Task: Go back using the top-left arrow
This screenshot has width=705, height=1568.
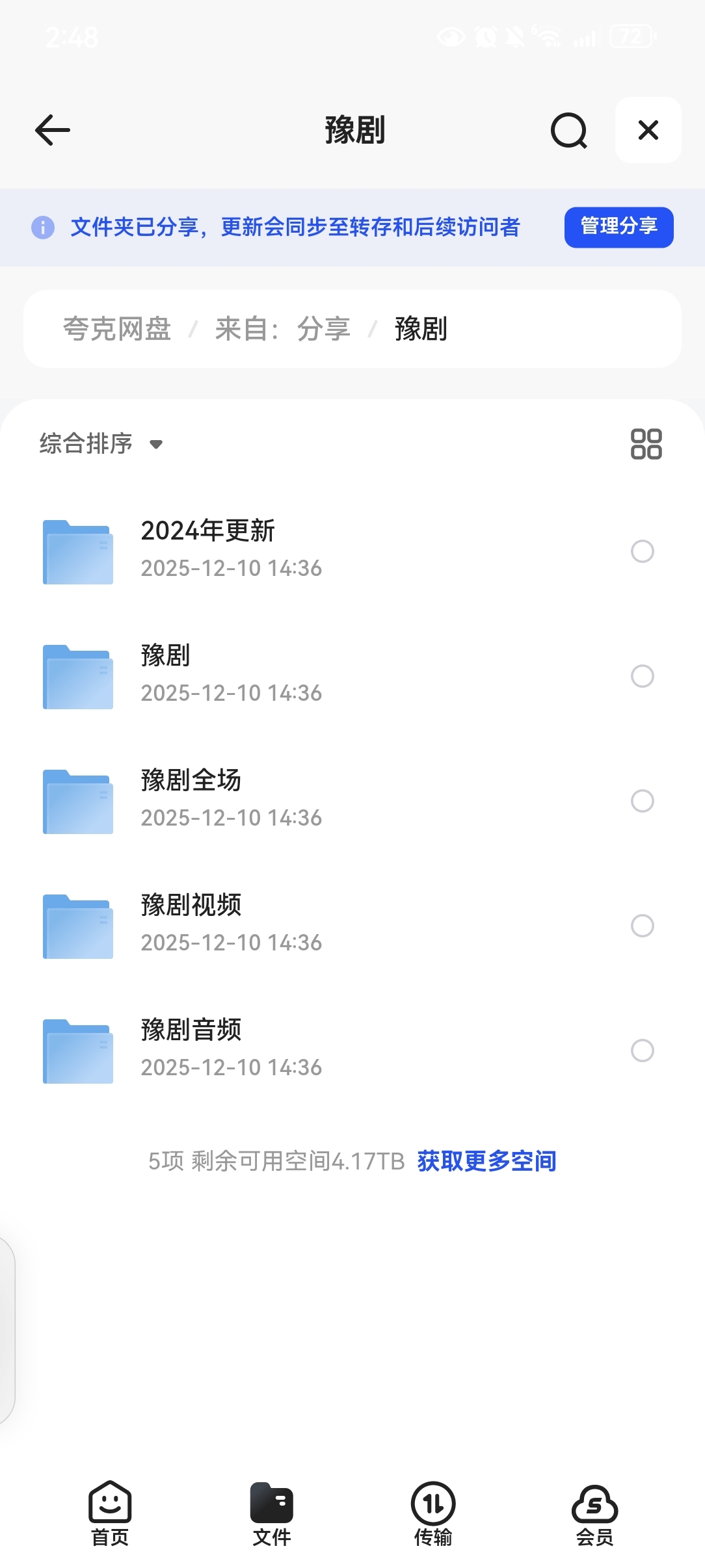Action: 53,130
